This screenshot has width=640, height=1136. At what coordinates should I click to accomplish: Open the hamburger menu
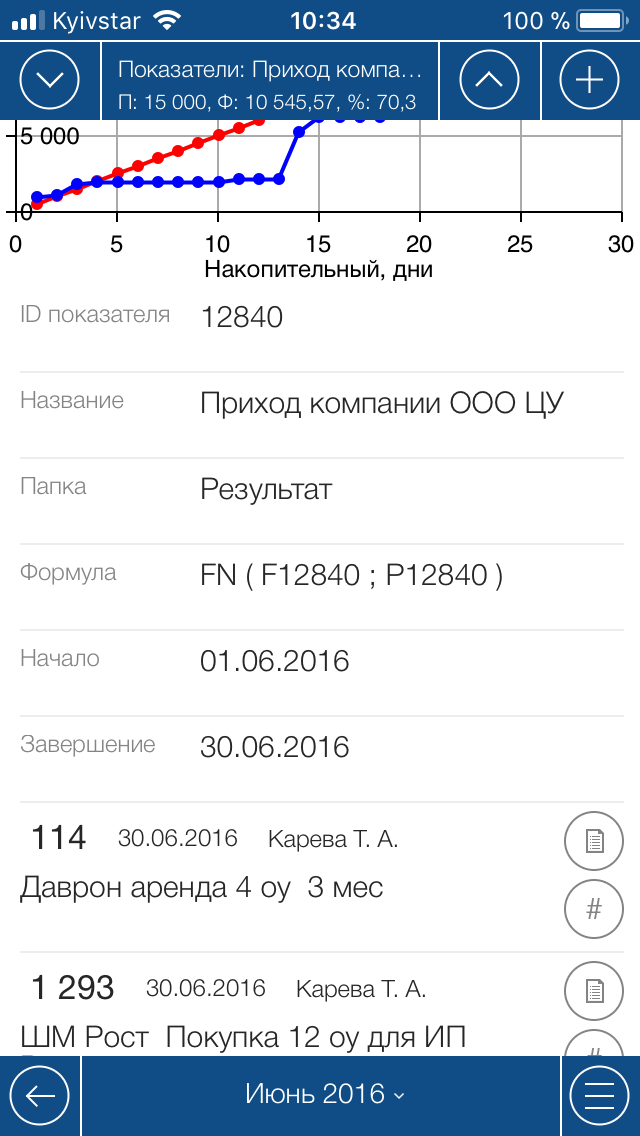click(599, 1096)
